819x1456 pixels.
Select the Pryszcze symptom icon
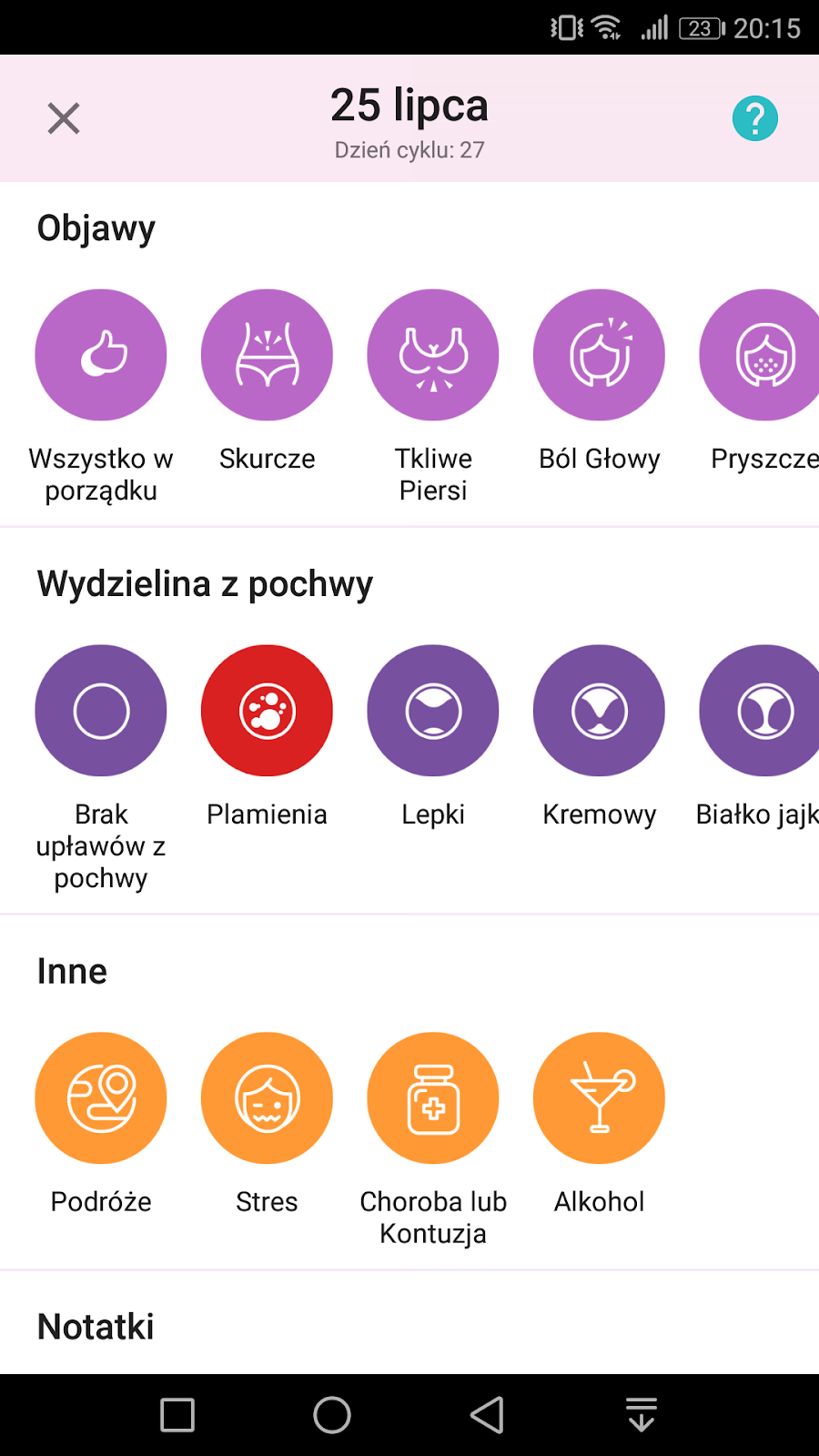(x=763, y=355)
